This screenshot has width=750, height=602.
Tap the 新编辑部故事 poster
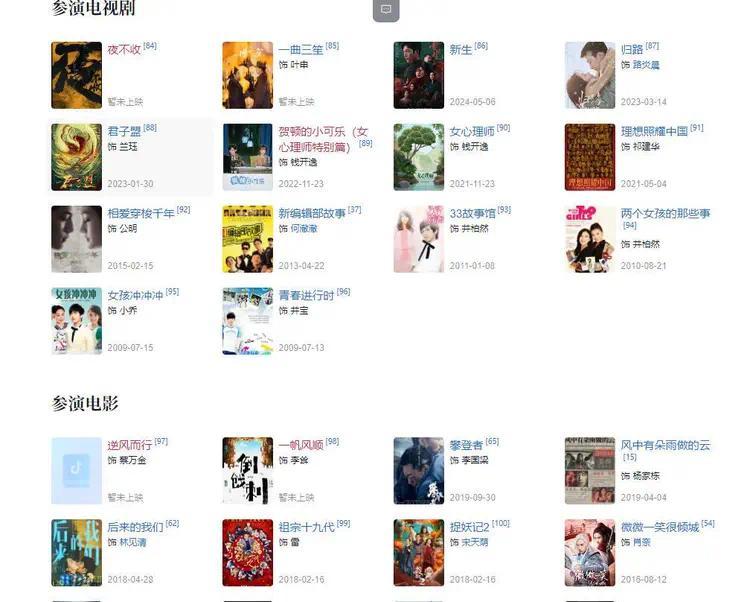247,239
